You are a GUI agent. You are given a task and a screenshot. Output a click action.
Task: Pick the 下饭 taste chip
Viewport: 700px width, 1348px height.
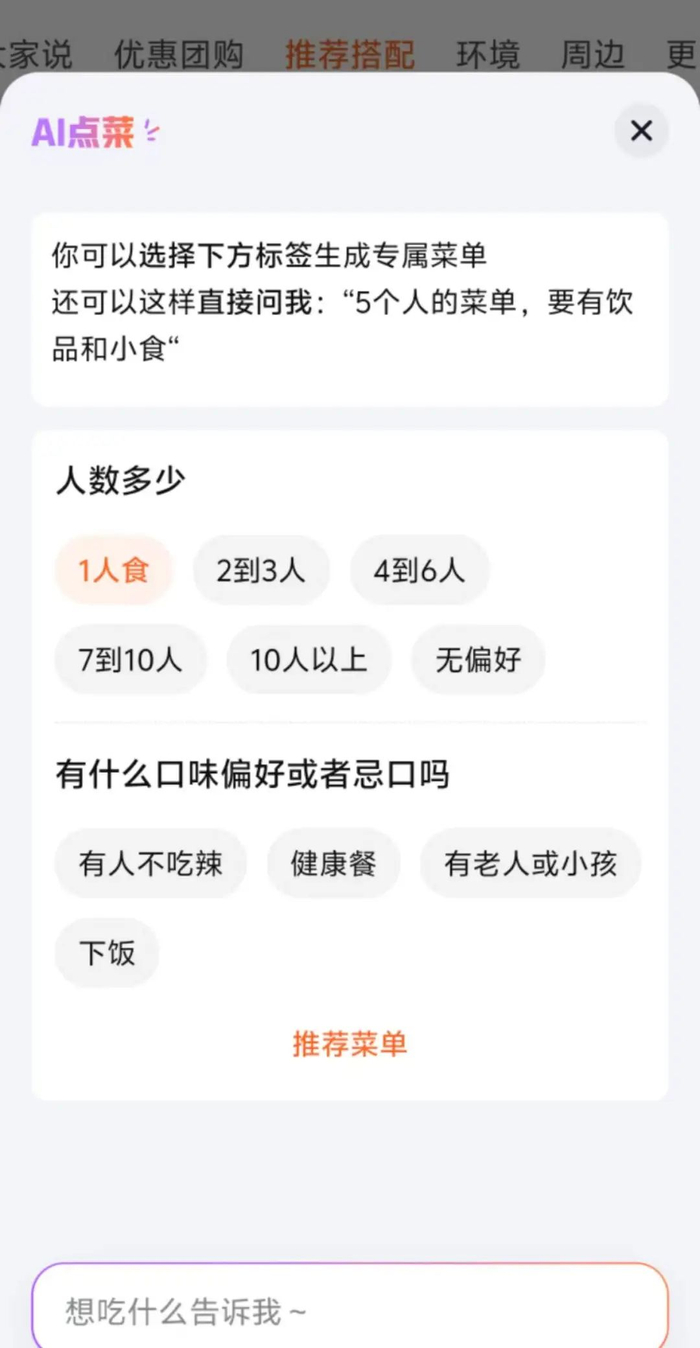[107, 952]
